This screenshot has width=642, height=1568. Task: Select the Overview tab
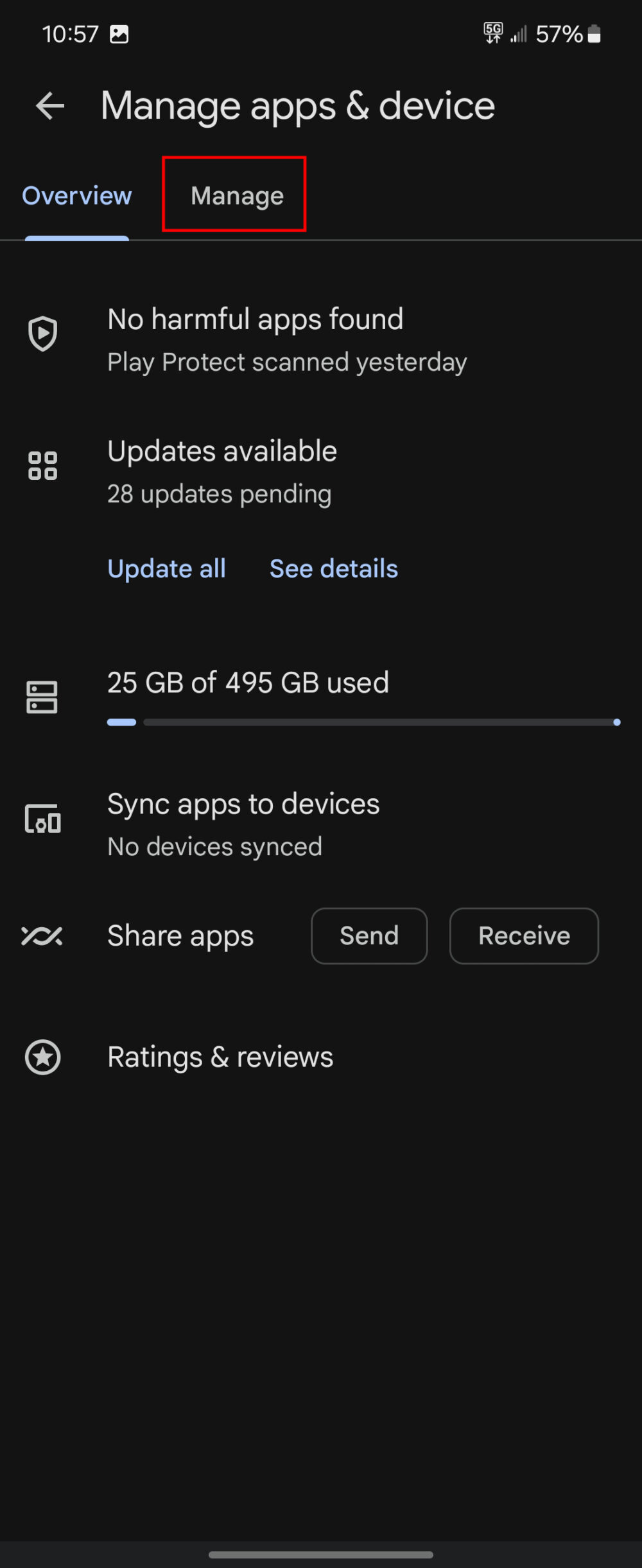coord(76,195)
